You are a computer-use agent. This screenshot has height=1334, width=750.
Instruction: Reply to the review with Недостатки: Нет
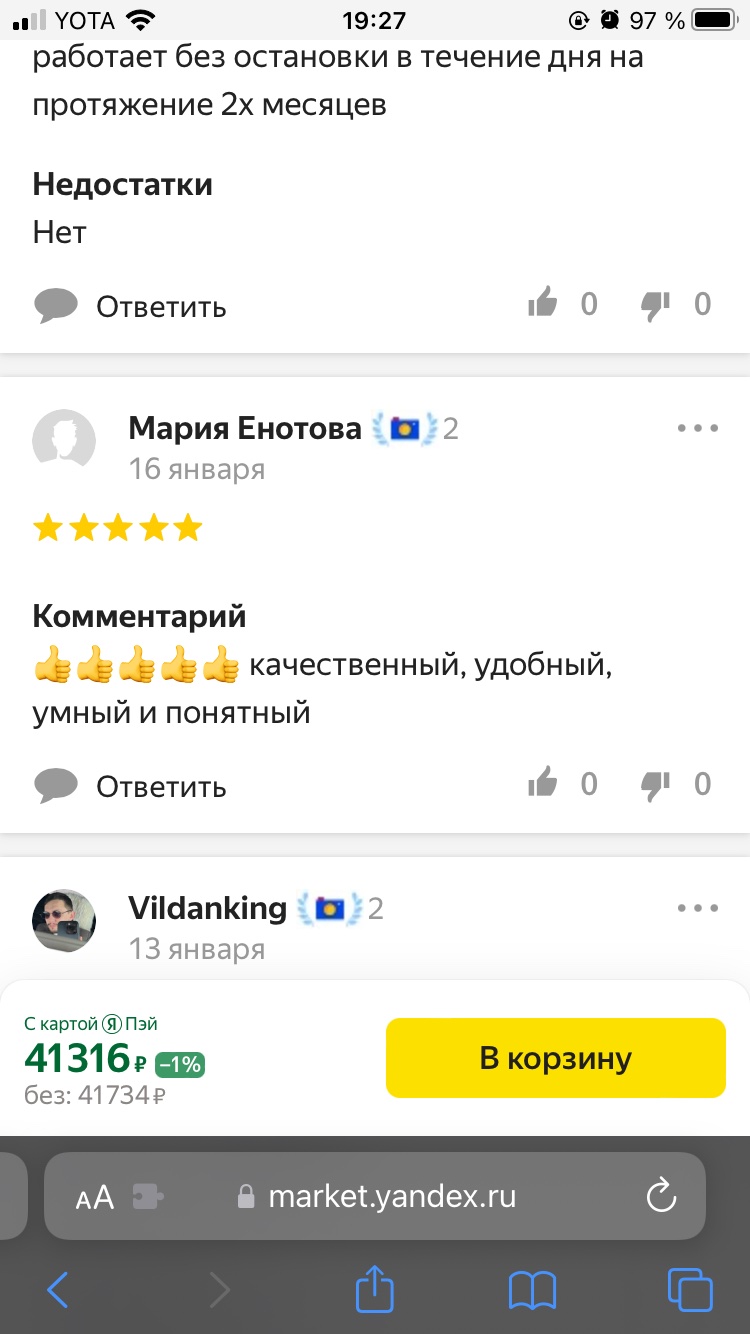tap(131, 306)
